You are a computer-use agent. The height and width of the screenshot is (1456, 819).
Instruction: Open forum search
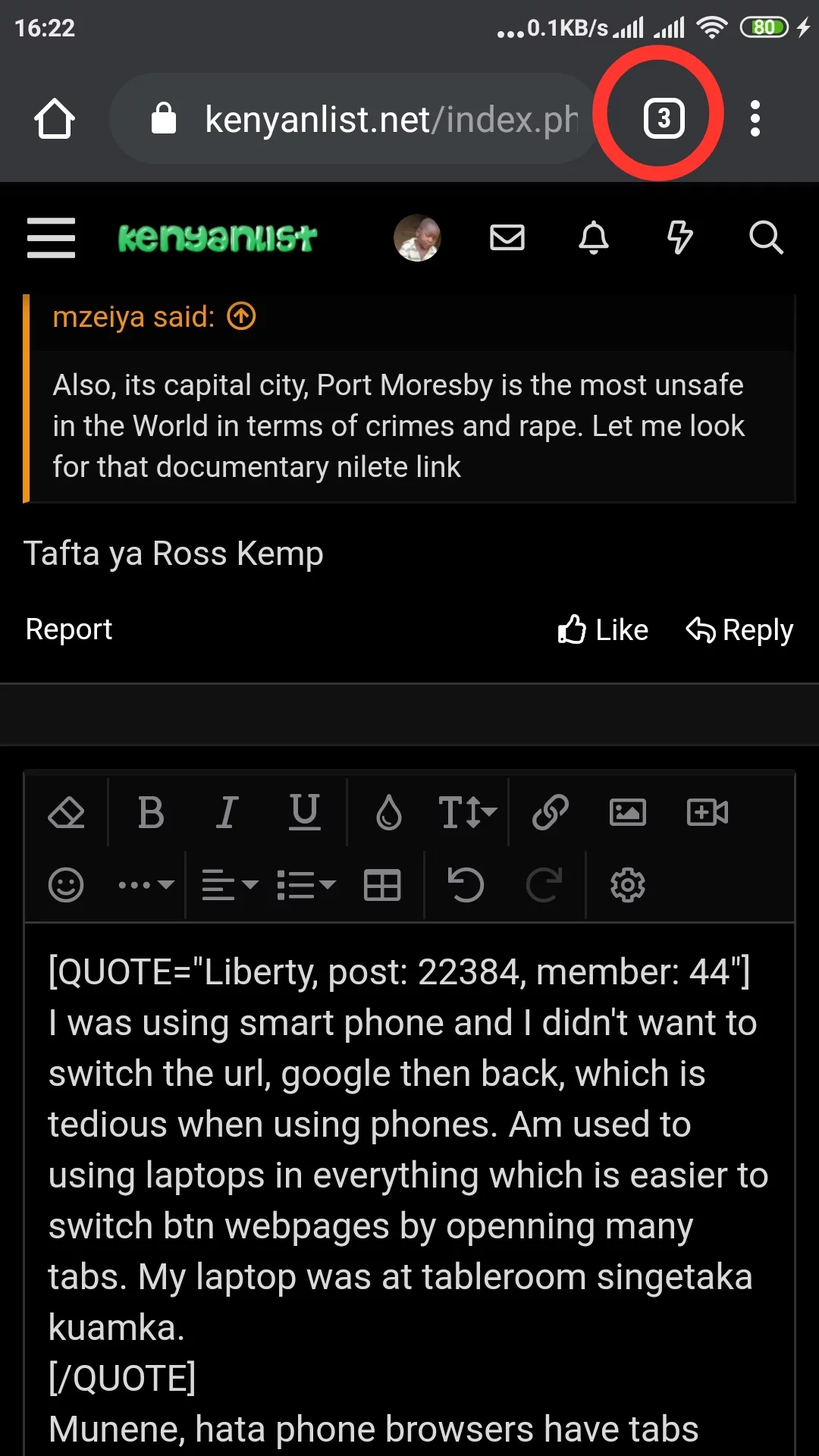pyautogui.click(x=766, y=237)
